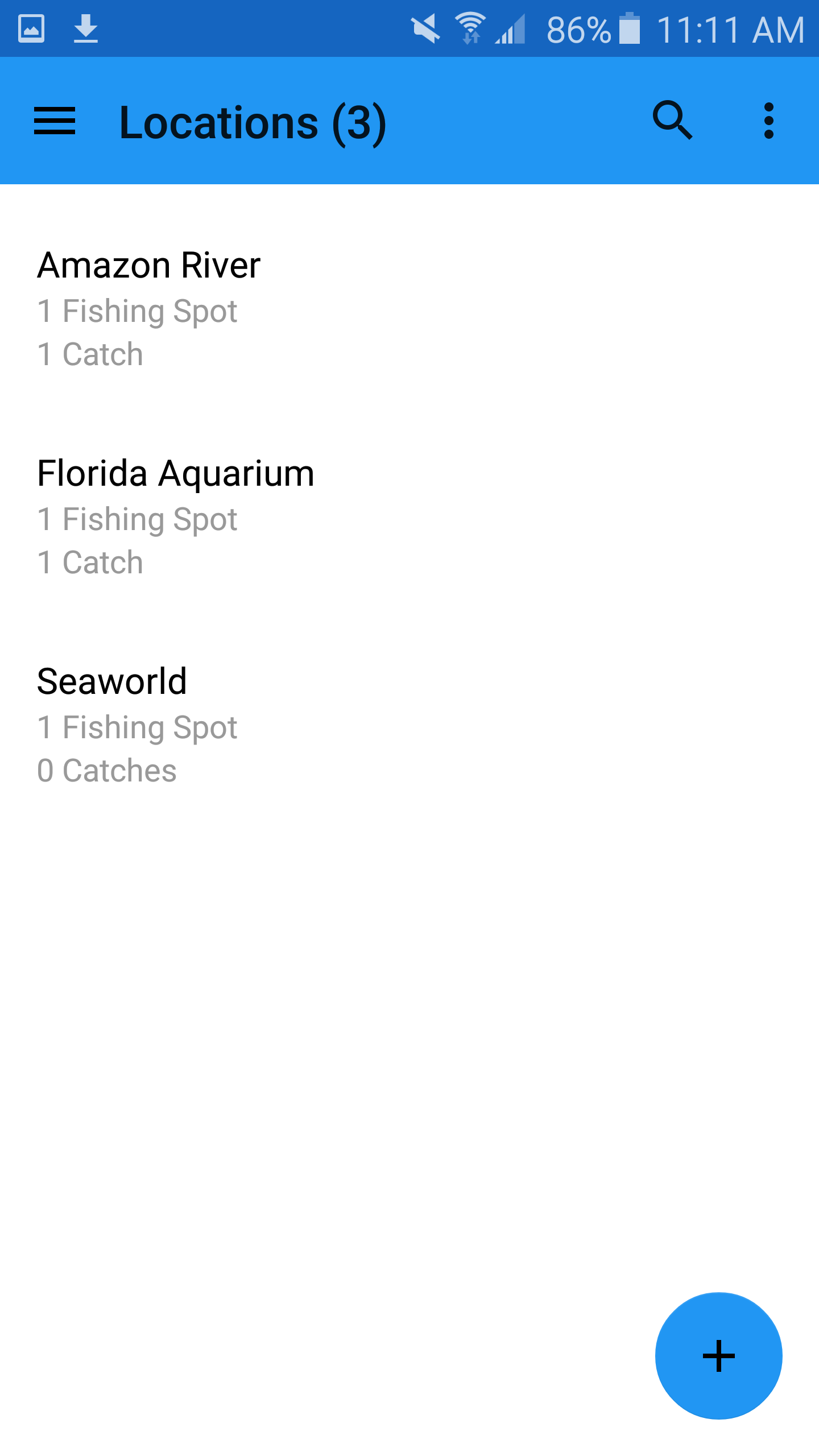Viewport: 819px width, 1456px height.
Task: Add a new location
Action: pos(718,1355)
